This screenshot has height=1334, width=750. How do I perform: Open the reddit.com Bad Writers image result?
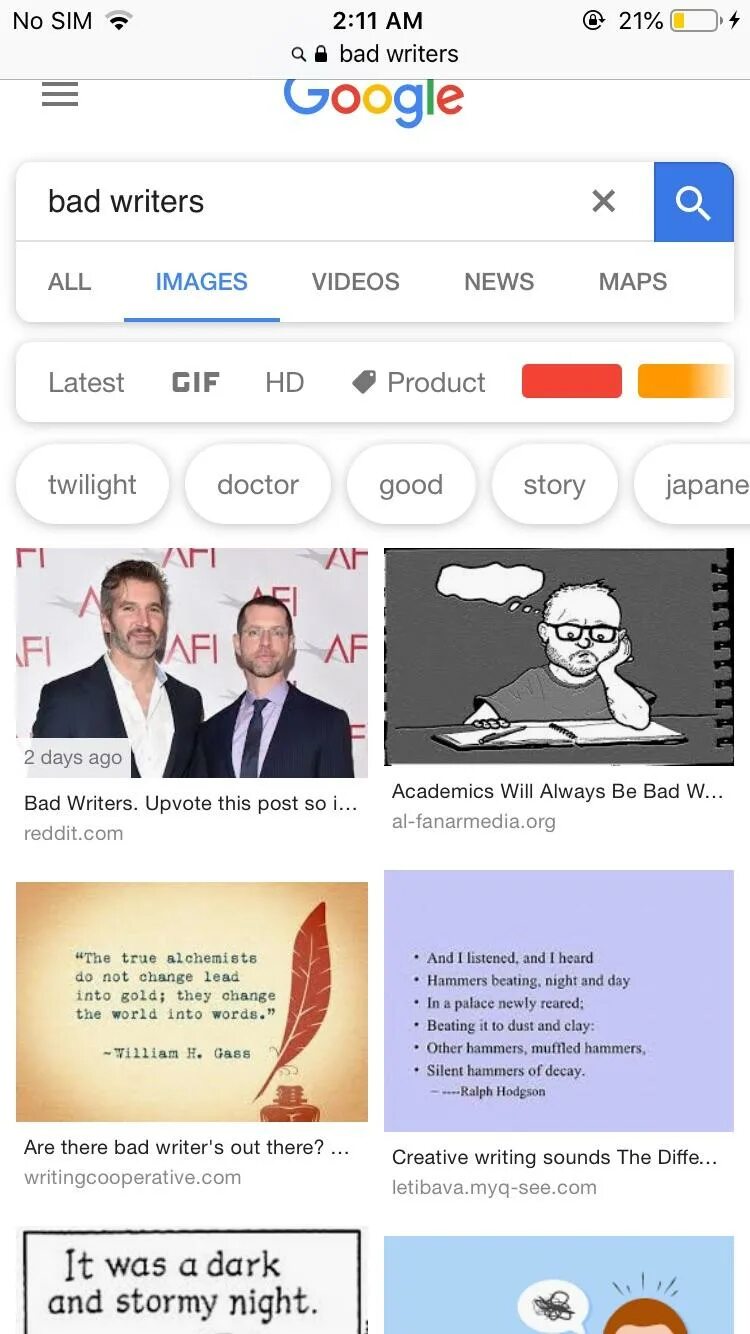point(192,663)
